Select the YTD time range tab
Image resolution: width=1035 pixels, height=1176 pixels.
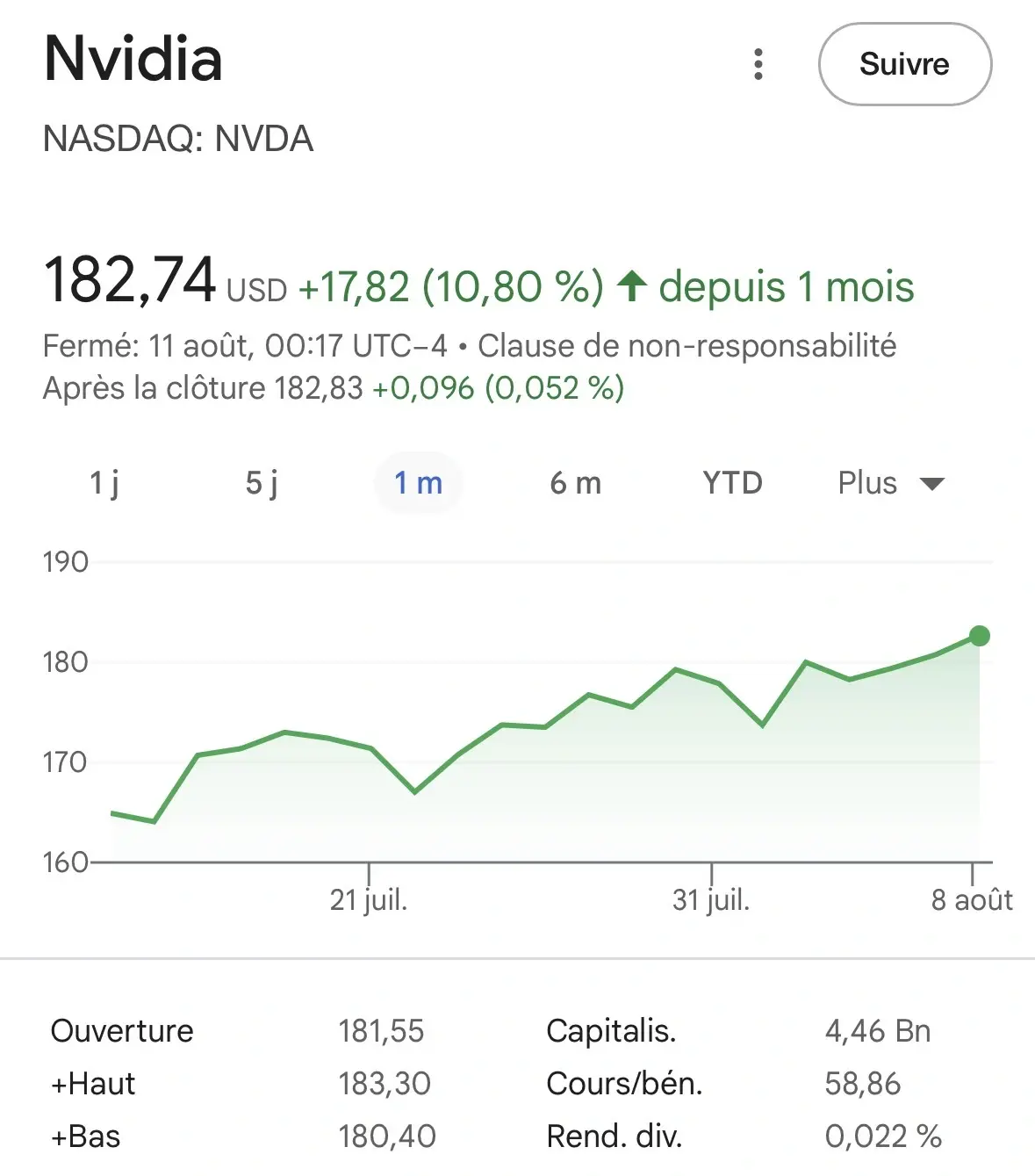point(732,482)
